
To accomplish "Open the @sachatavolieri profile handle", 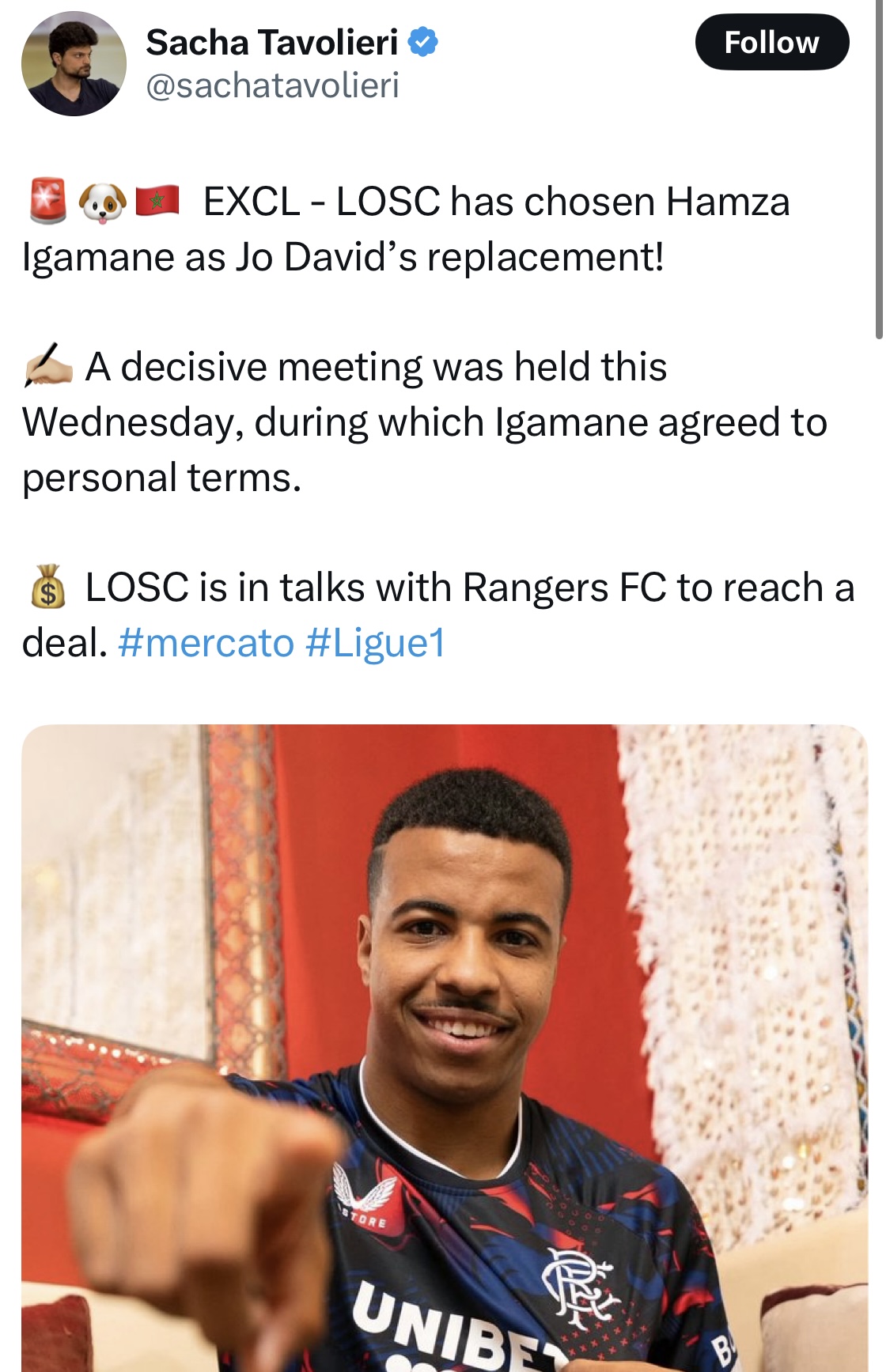I will [x=272, y=85].
